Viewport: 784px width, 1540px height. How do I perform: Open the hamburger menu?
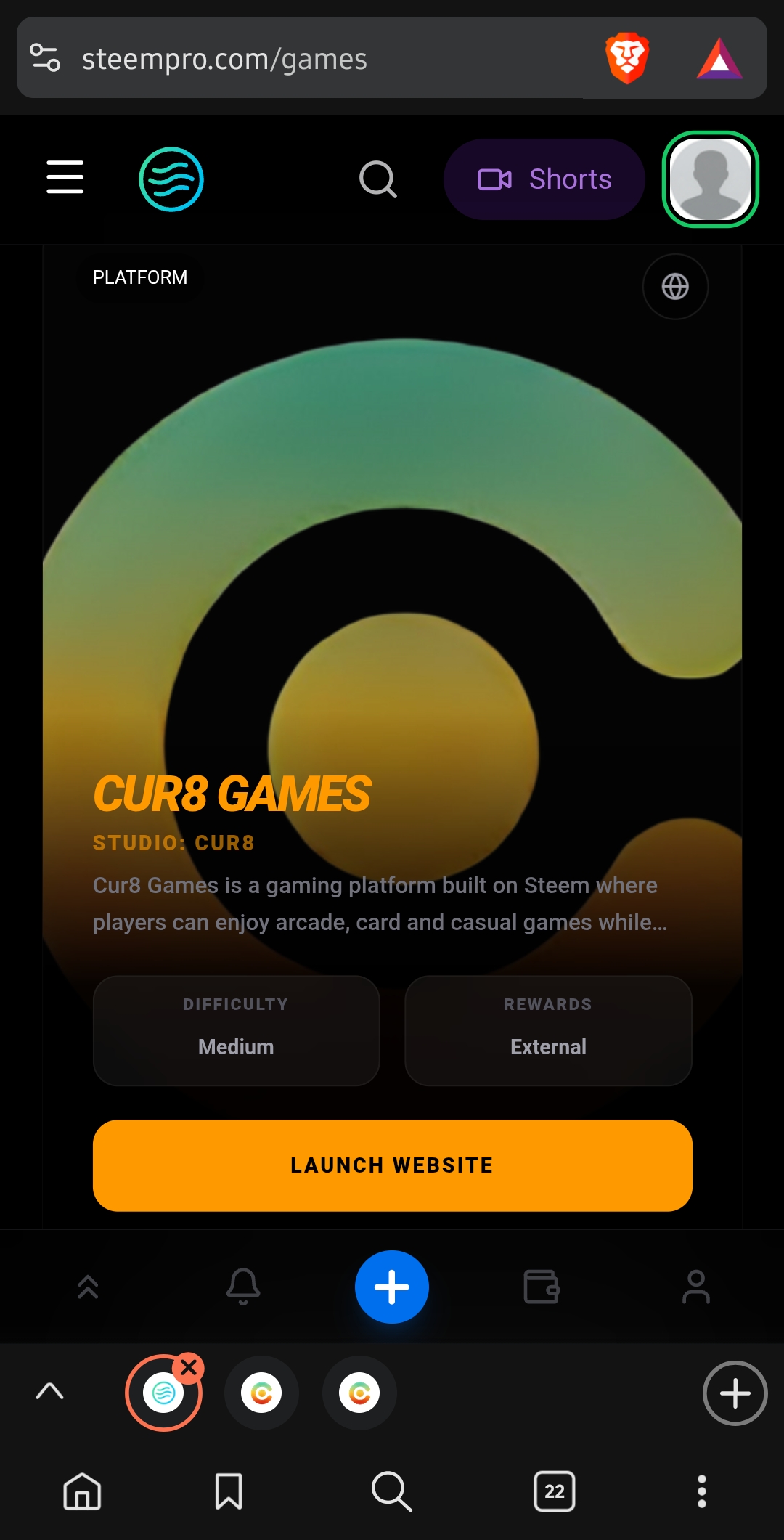[x=65, y=178]
